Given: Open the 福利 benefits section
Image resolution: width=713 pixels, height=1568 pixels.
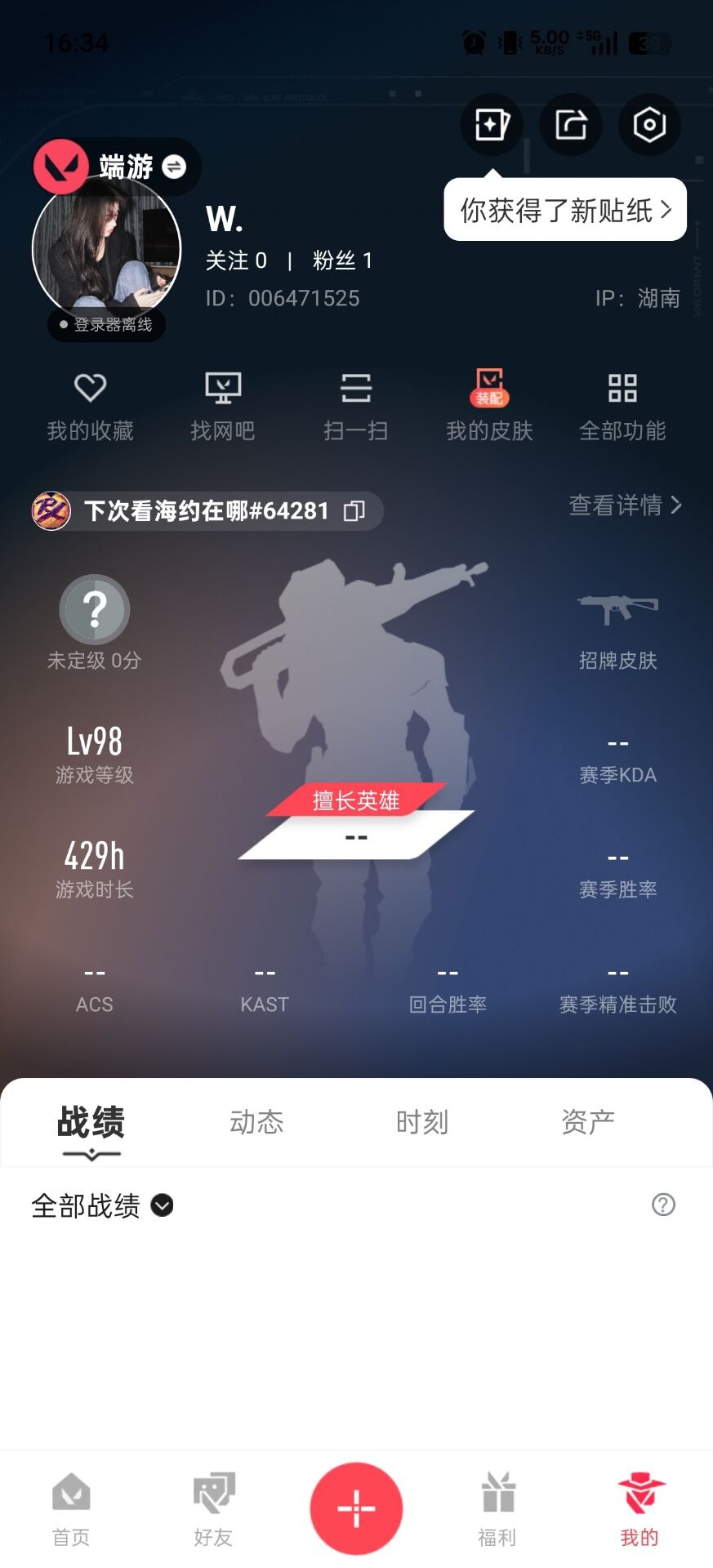Looking at the screenshot, I should pyautogui.click(x=497, y=1511).
